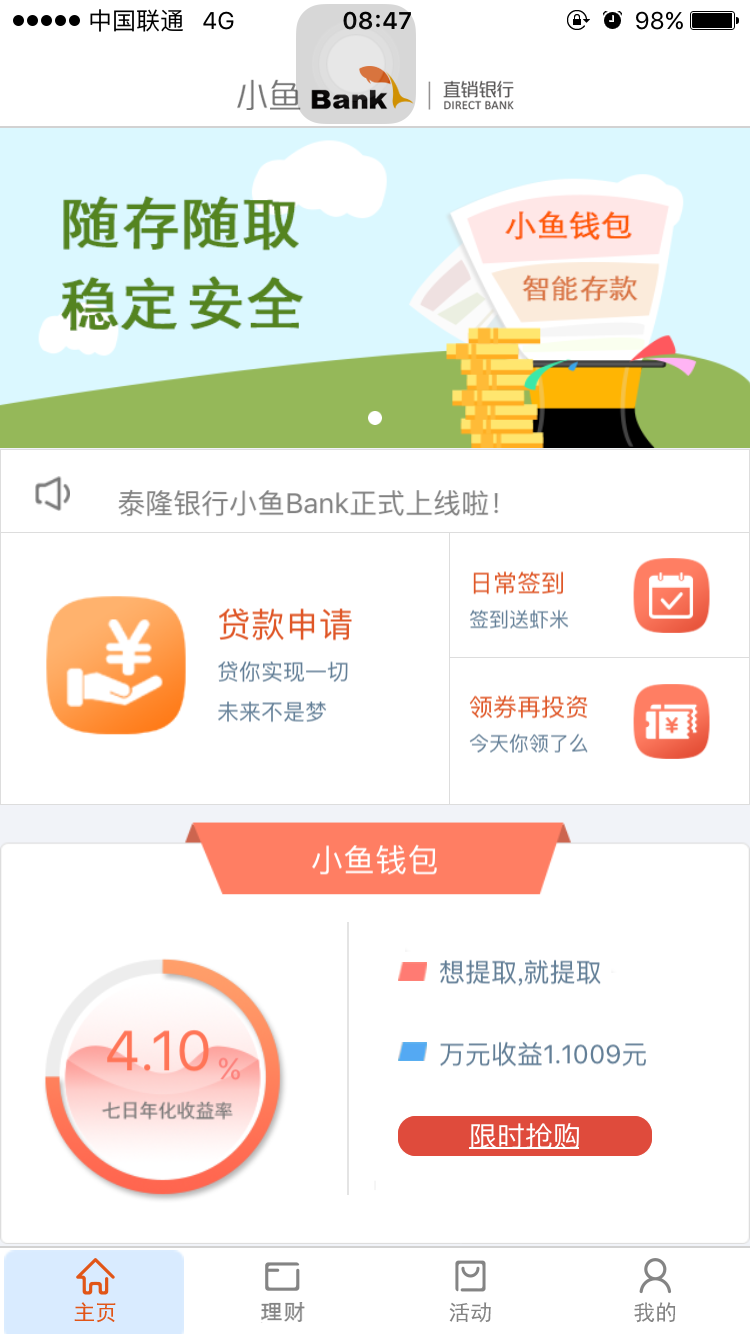Select the home icon in bottom navigation
Screen dimensions: 750x1334
click(x=94, y=1275)
